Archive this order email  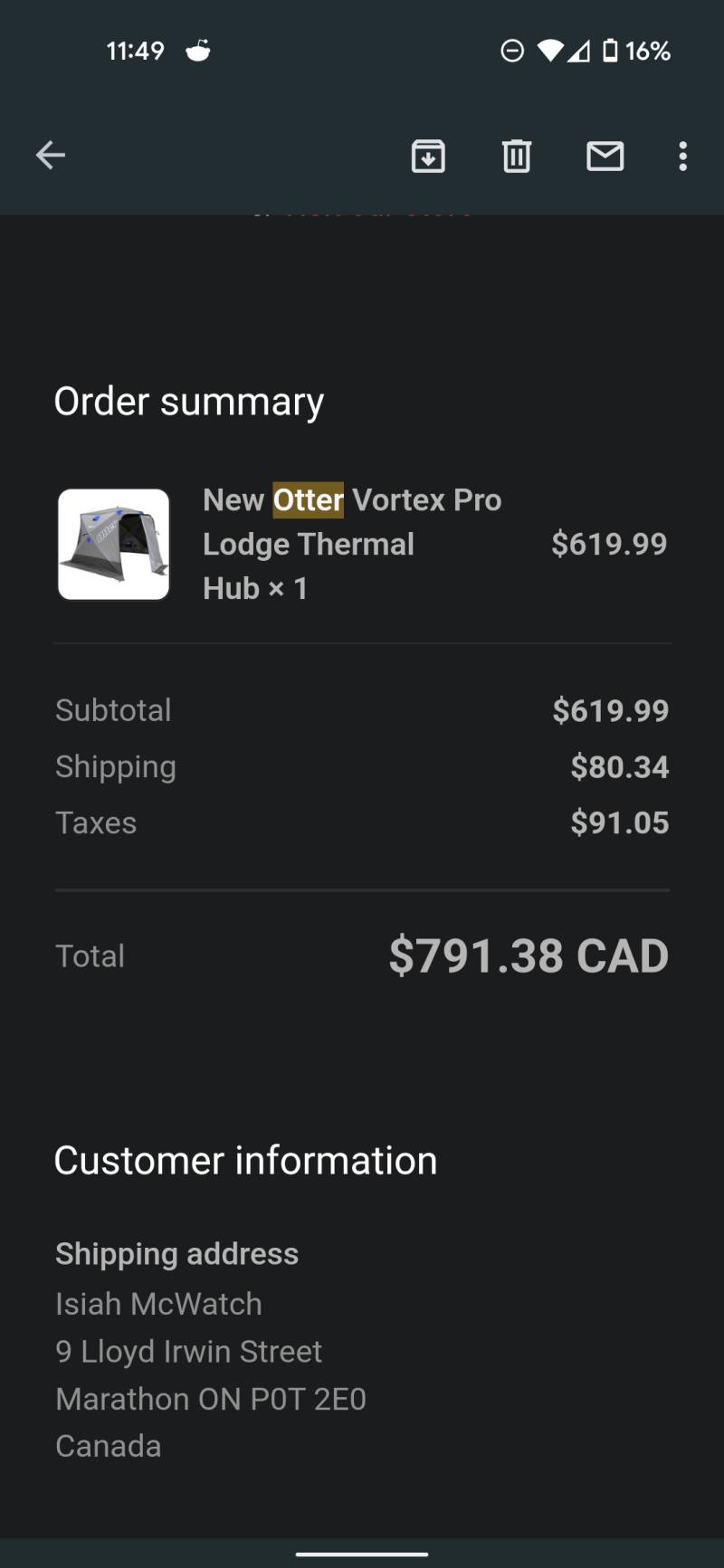(x=428, y=156)
